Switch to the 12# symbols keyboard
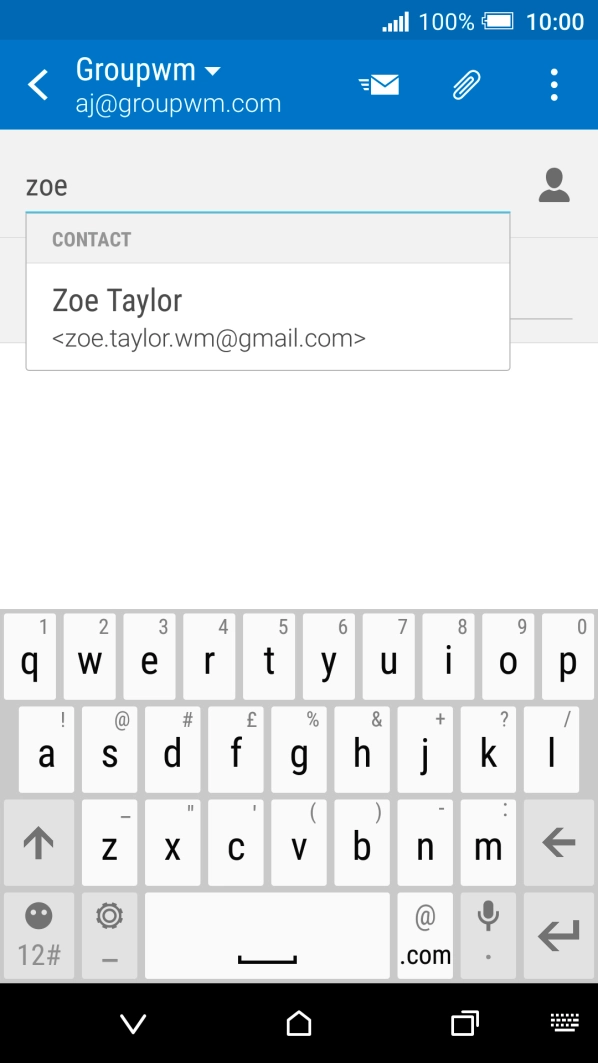This screenshot has height=1063, width=598. pos(39,936)
